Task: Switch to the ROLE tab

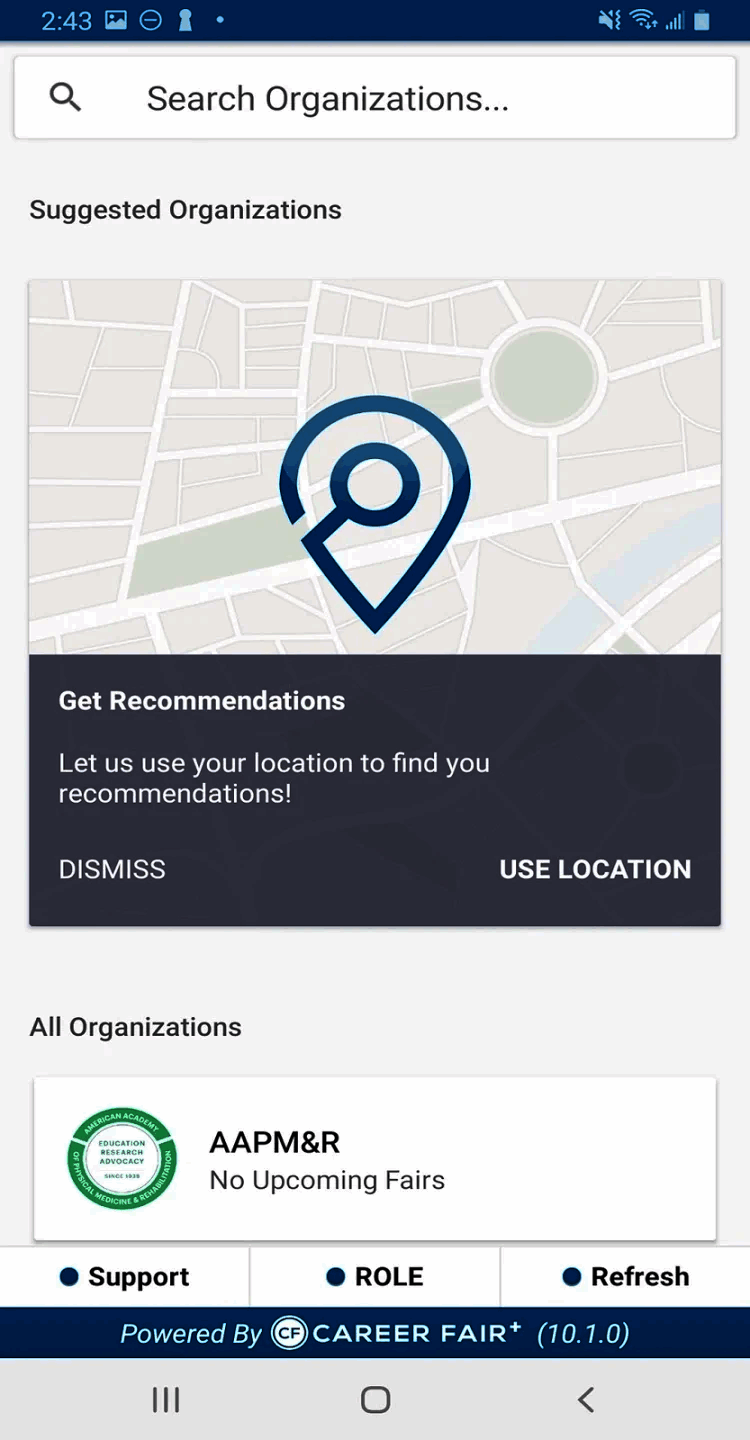Action: (389, 1277)
